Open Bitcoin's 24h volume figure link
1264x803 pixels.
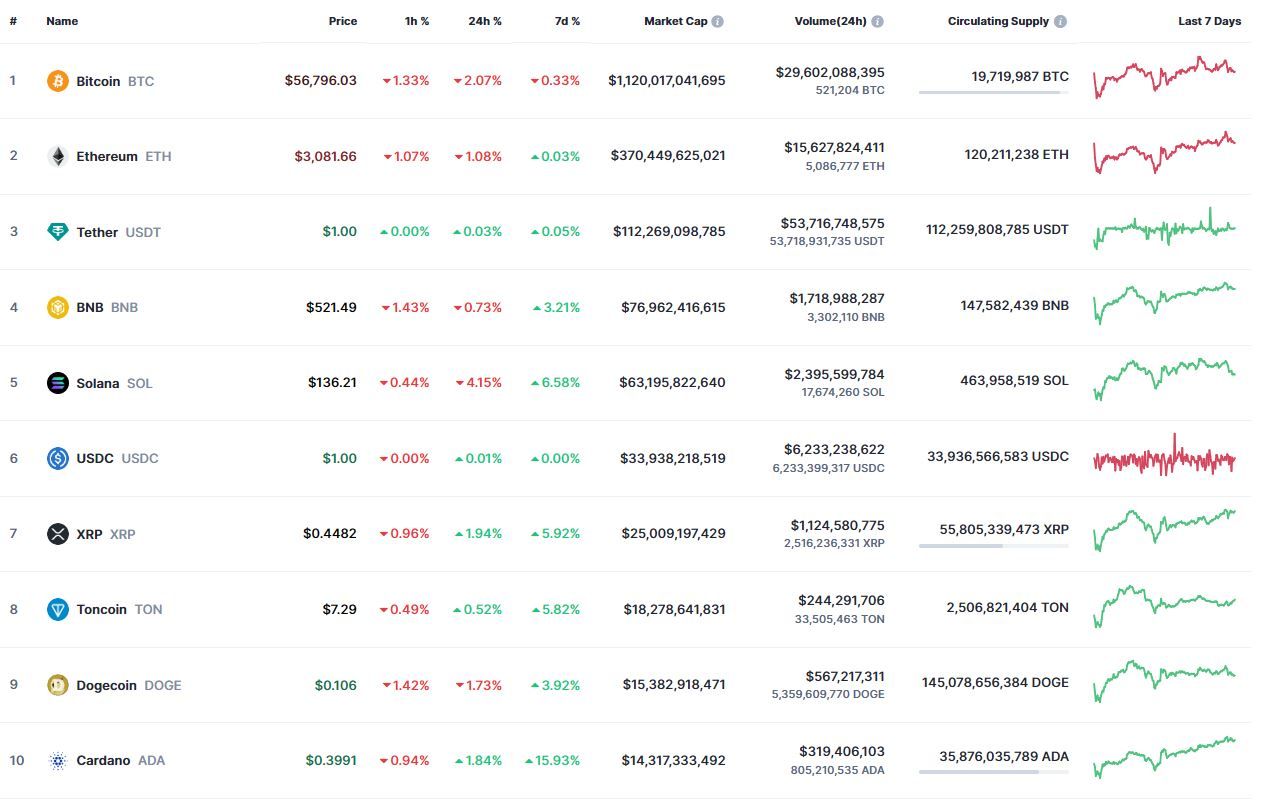click(829, 72)
